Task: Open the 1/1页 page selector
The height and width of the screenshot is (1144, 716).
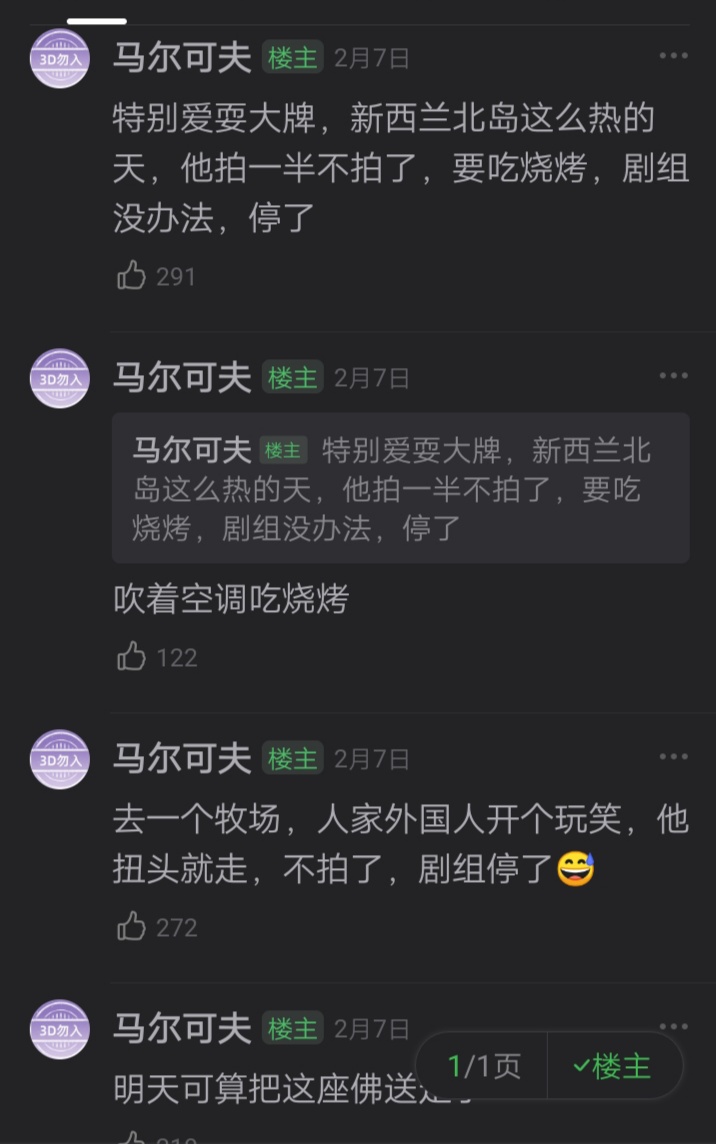Action: pyautogui.click(x=484, y=1066)
